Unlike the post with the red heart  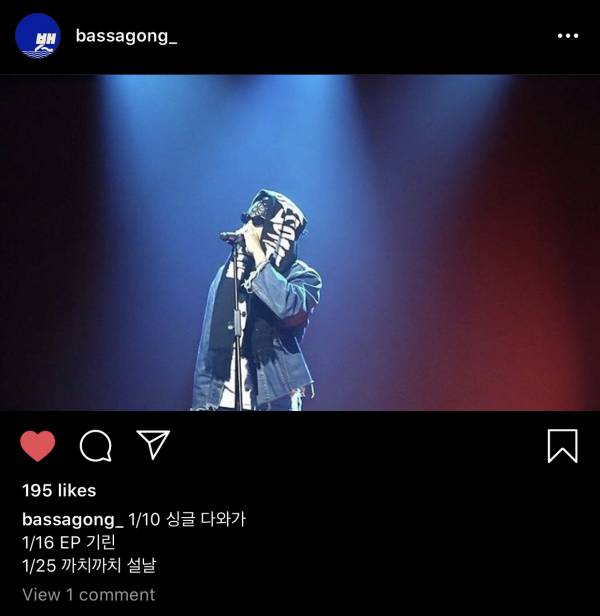pyautogui.click(x=38, y=446)
